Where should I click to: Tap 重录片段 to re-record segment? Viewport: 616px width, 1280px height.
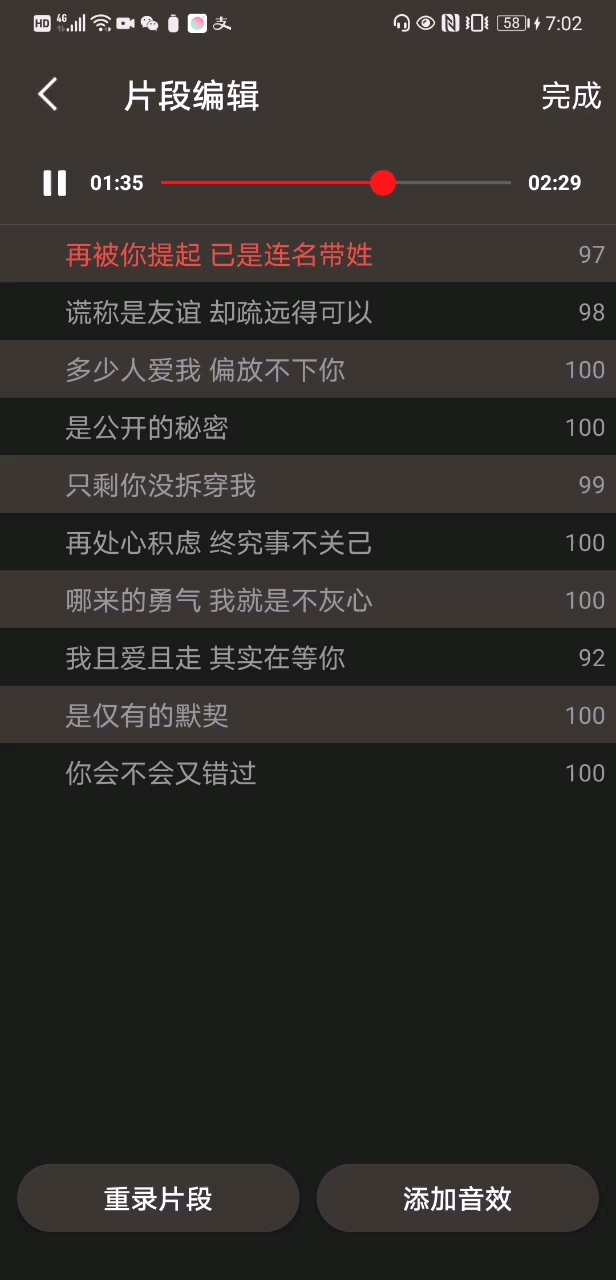[158, 1198]
